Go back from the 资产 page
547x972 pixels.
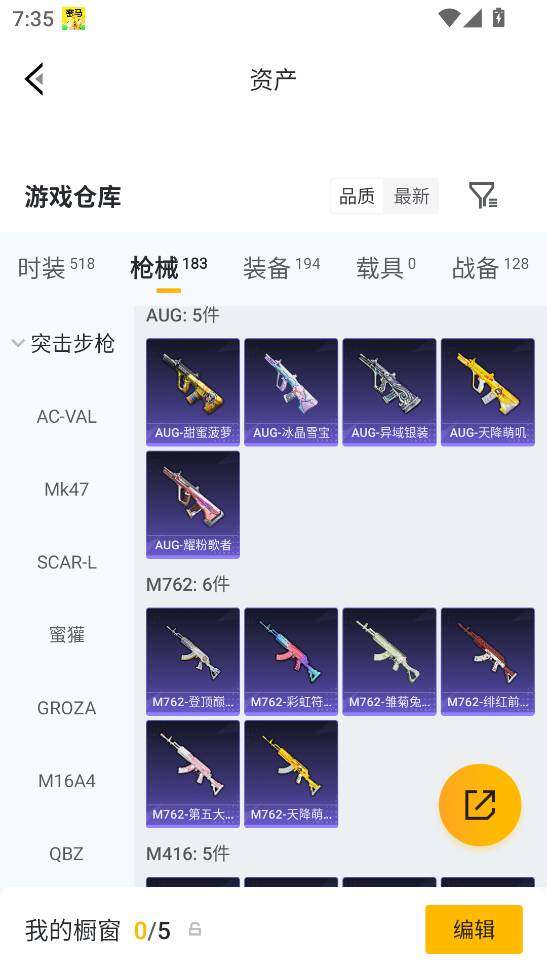tap(34, 79)
